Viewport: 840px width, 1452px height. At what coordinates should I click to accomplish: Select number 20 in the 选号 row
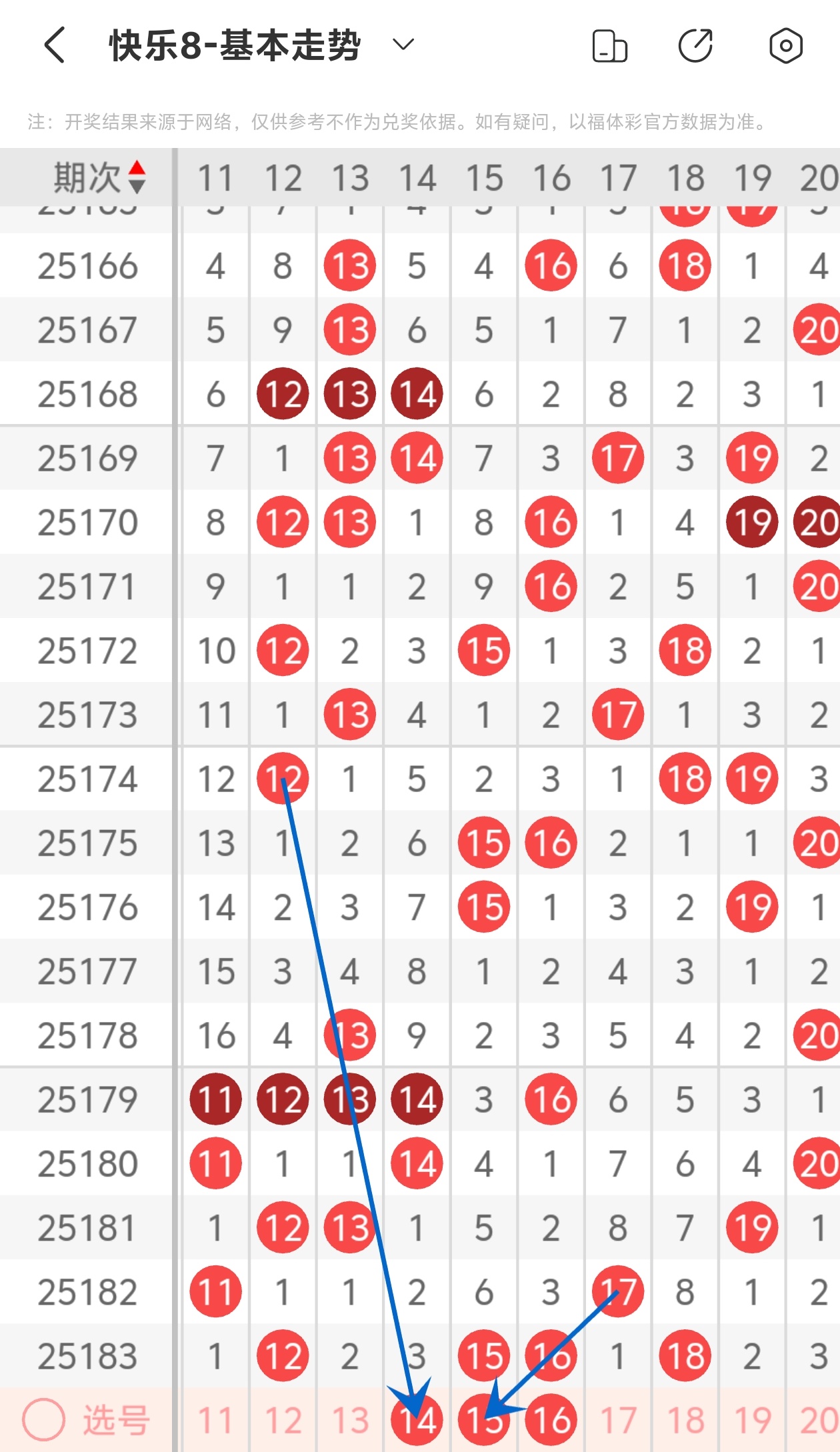click(819, 1420)
